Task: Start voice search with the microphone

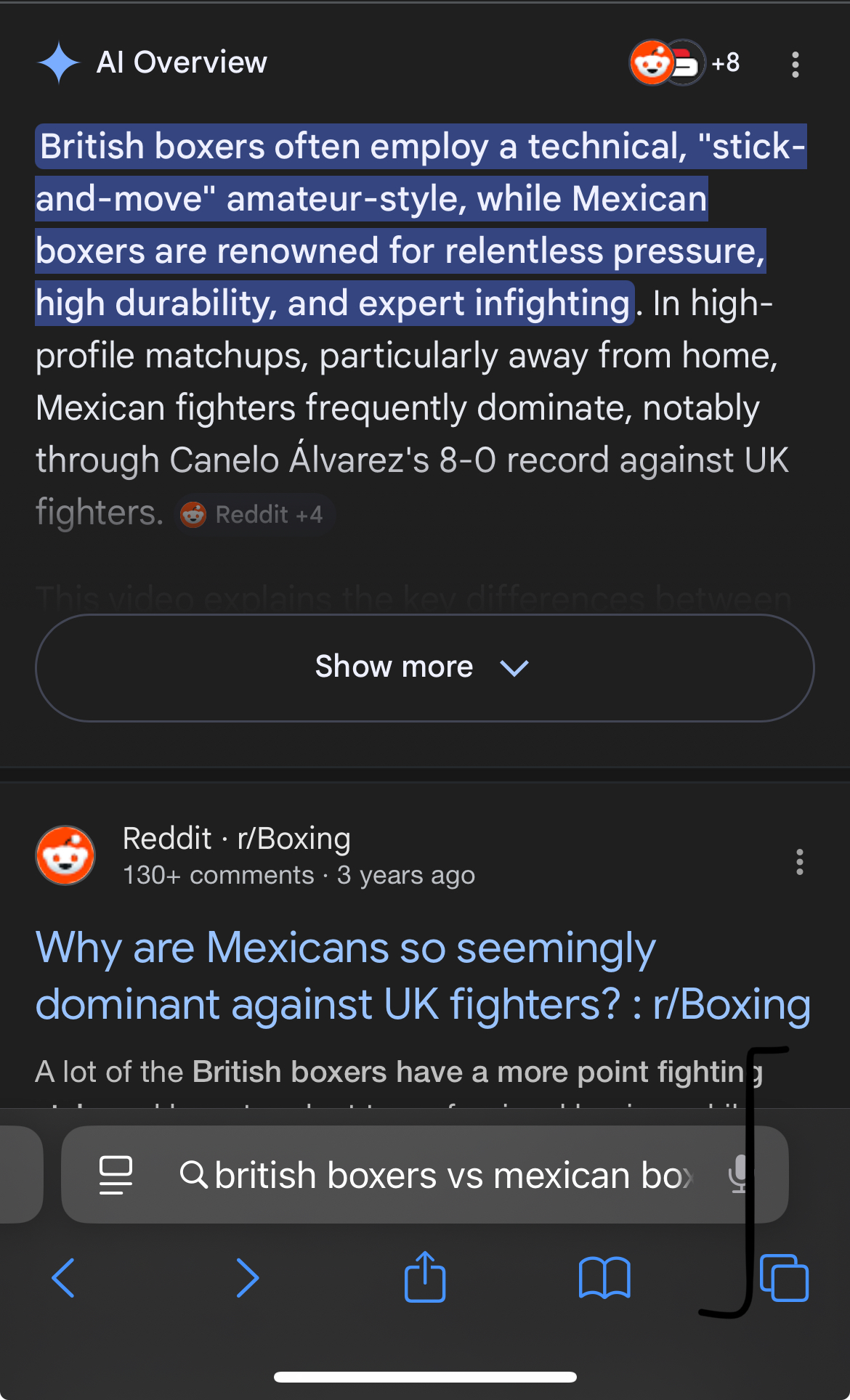Action: point(738,1174)
